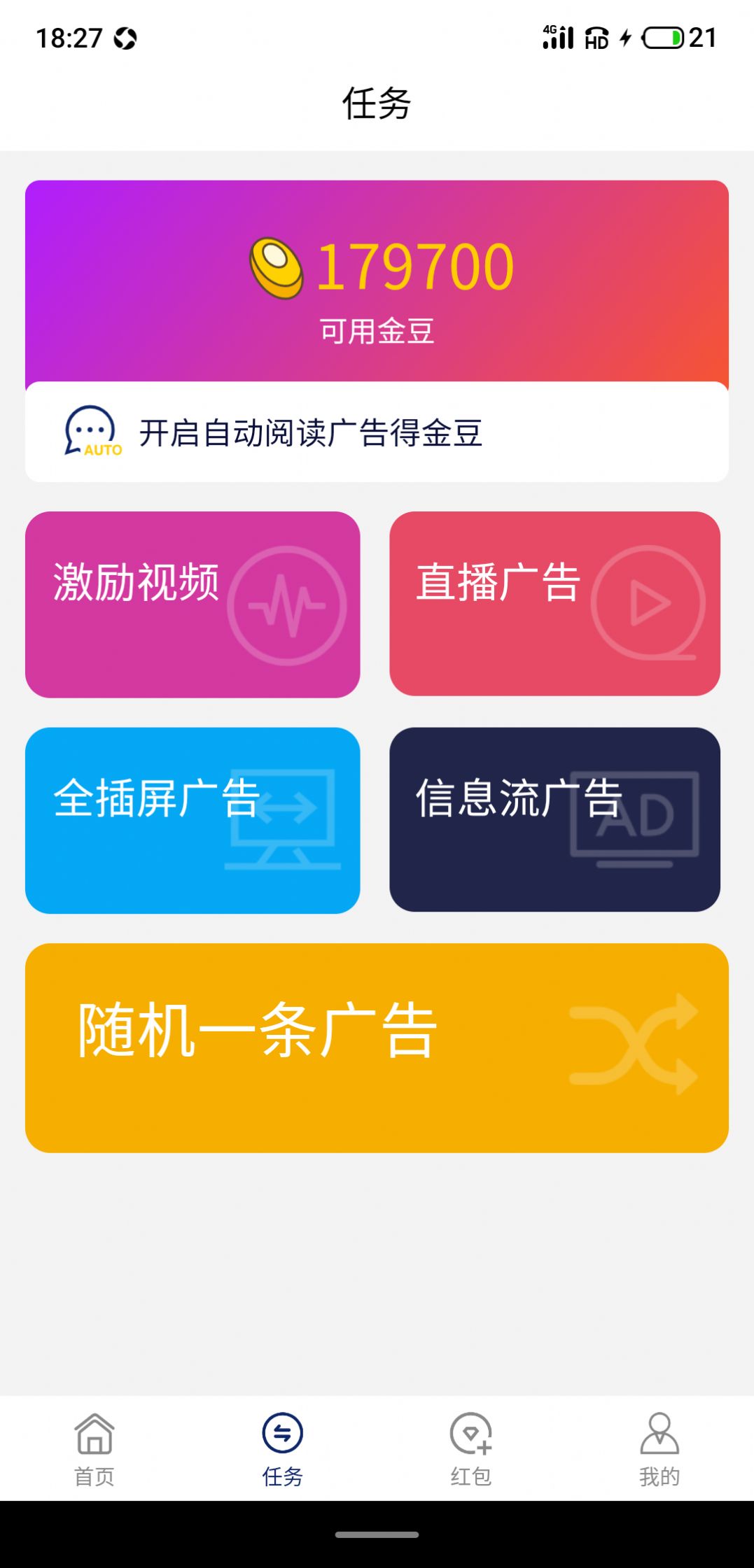Switch to the 首页 home tab
Screen dimensions: 754x1568
pyautogui.click(x=95, y=1448)
